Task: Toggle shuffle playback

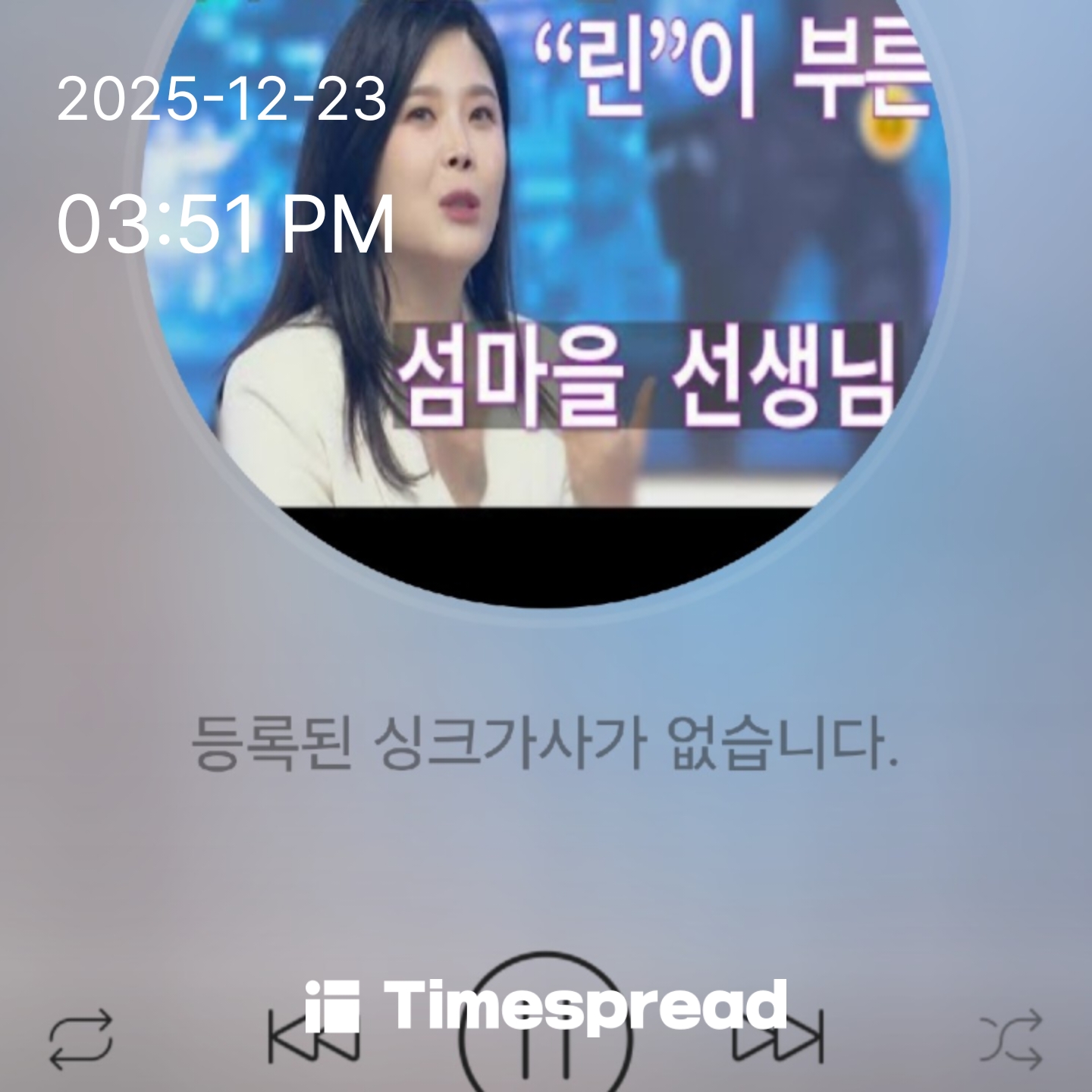Action: click(1011, 1040)
